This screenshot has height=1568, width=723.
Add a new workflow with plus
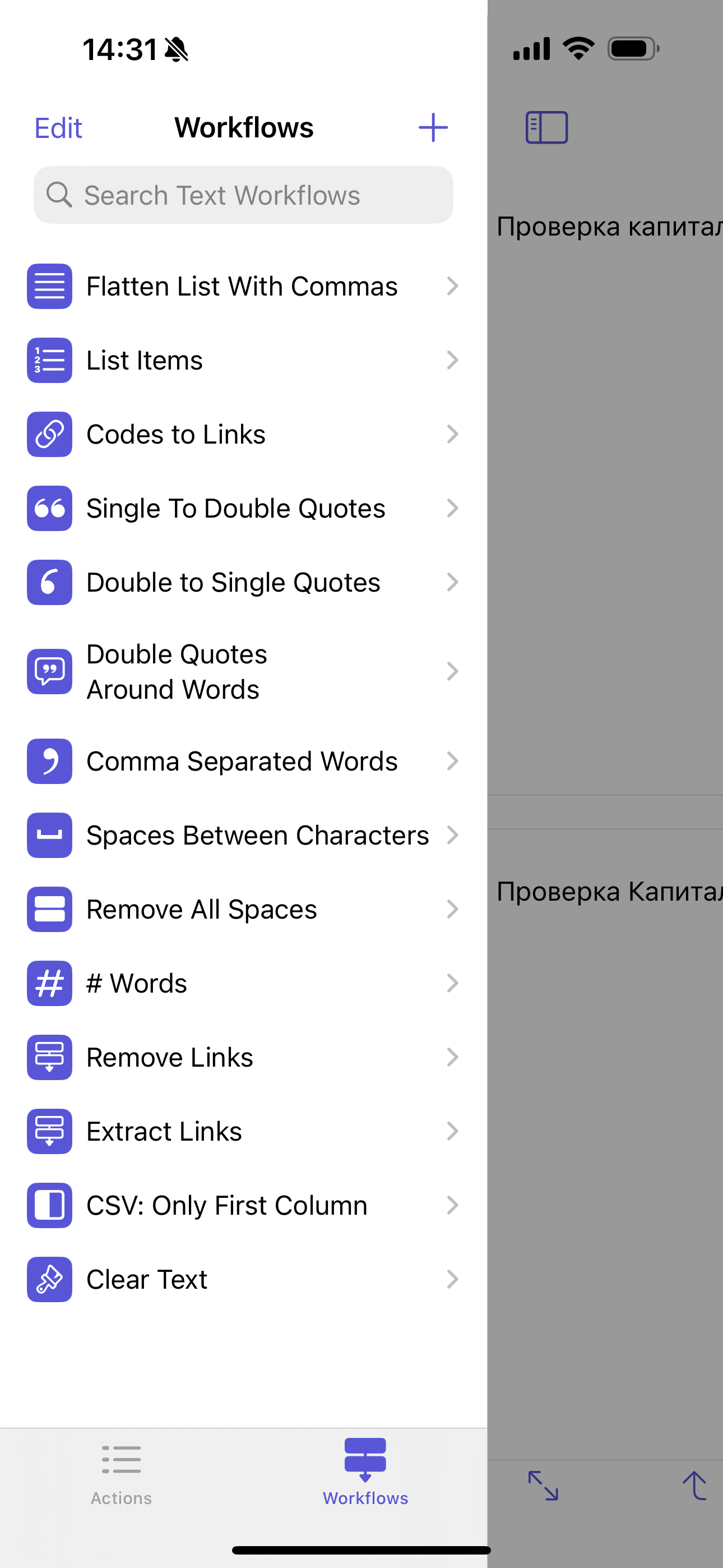pyautogui.click(x=433, y=128)
